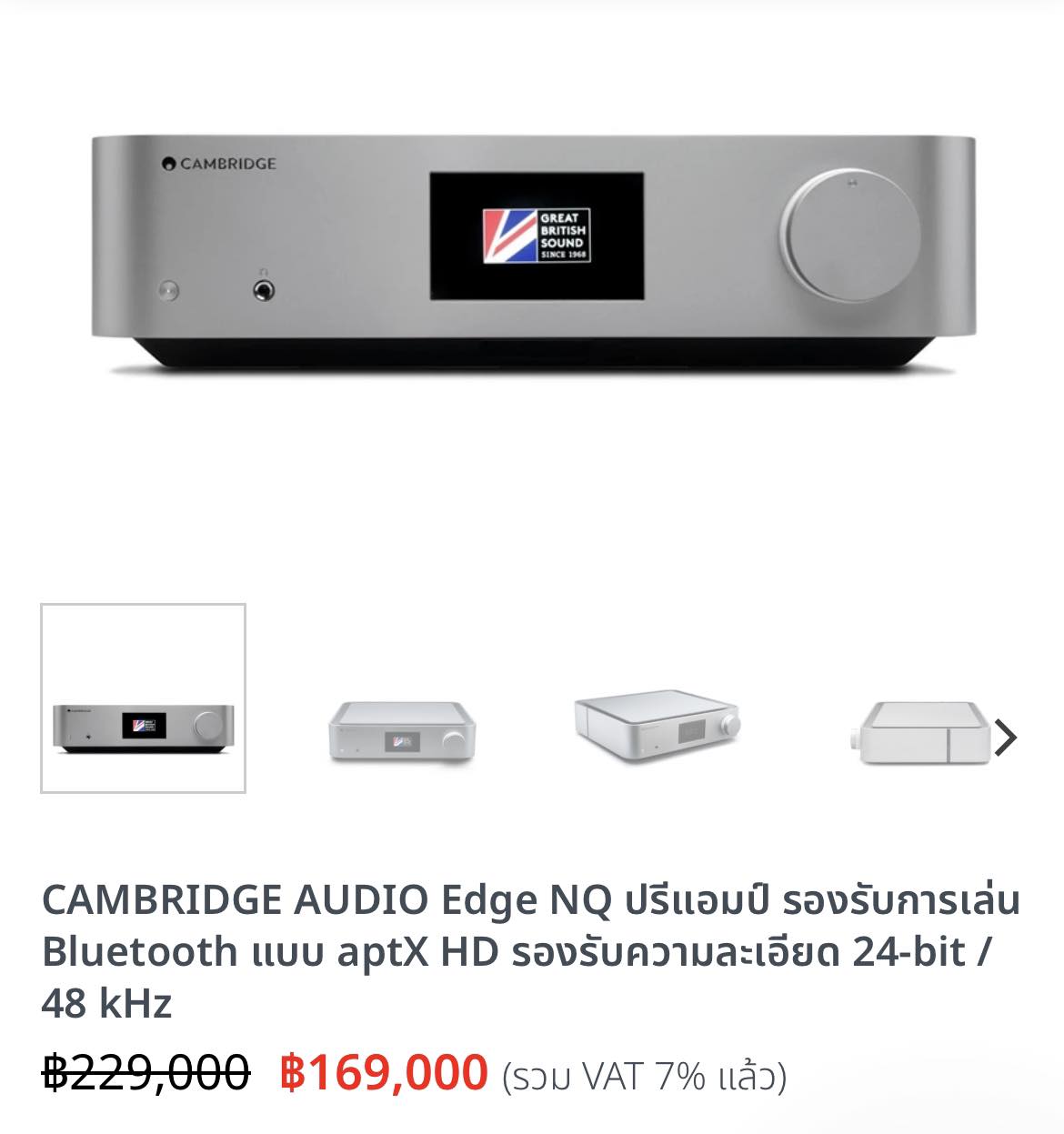Select the bordered front-view amplifier thumbnail
Viewport: 1064px width, 1134px height.
tap(144, 698)
